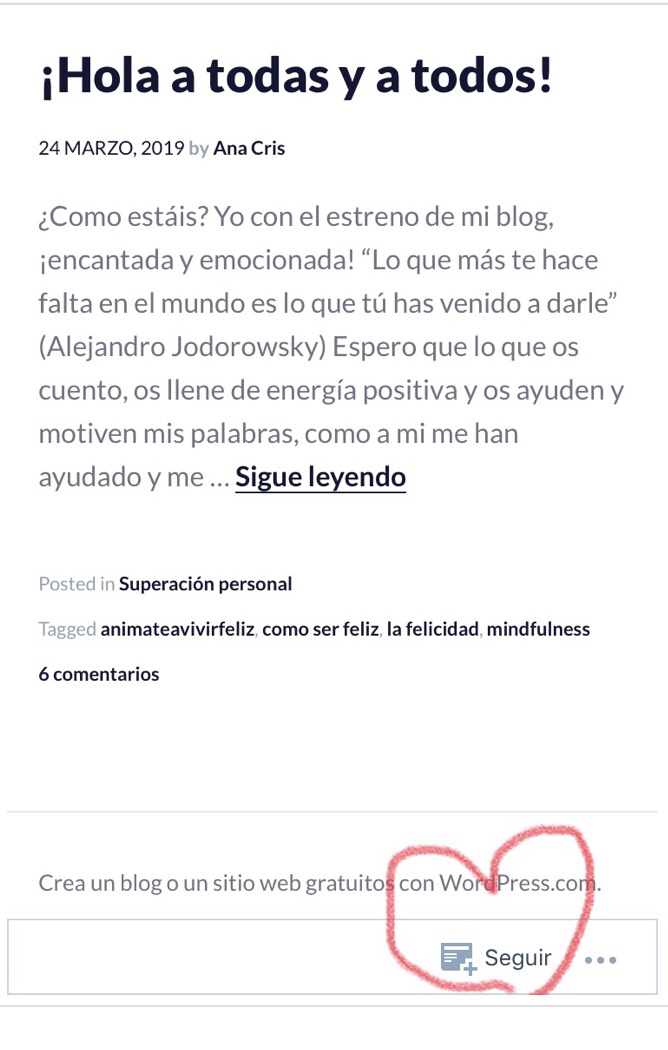
Task: Open the three-dot menu beside Seguir
Action: [600, 959]
